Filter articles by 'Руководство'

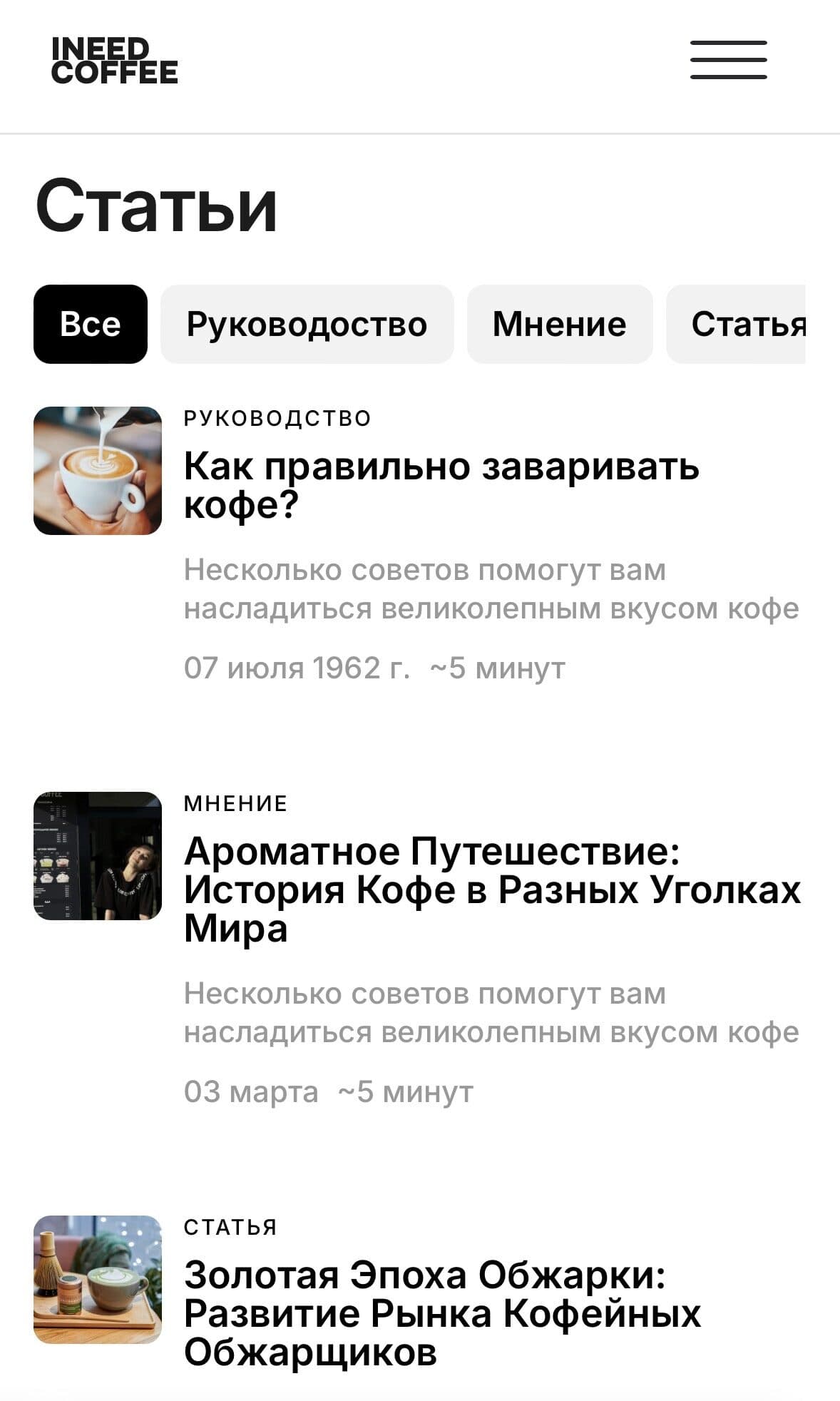coord(307,325)
